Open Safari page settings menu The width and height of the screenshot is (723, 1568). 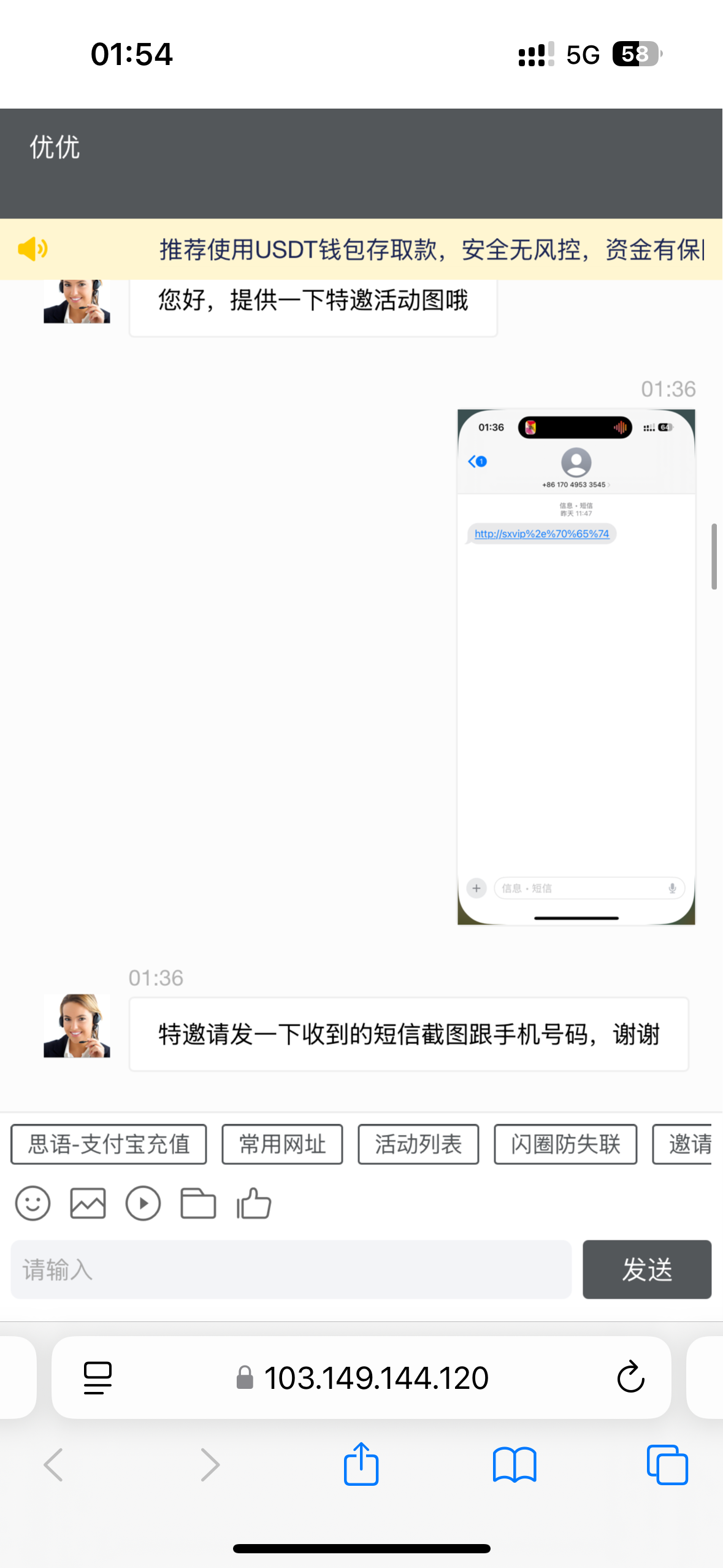coord(98,1377)
